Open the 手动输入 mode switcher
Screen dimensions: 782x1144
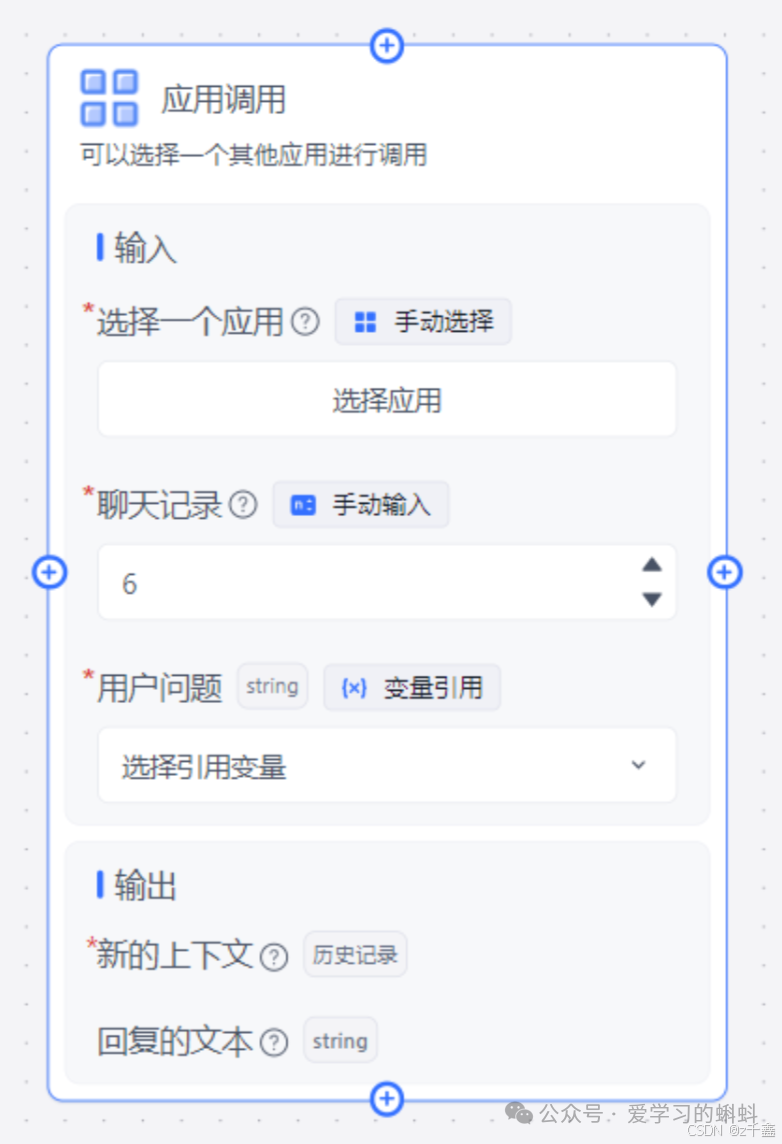click(361, 505)
